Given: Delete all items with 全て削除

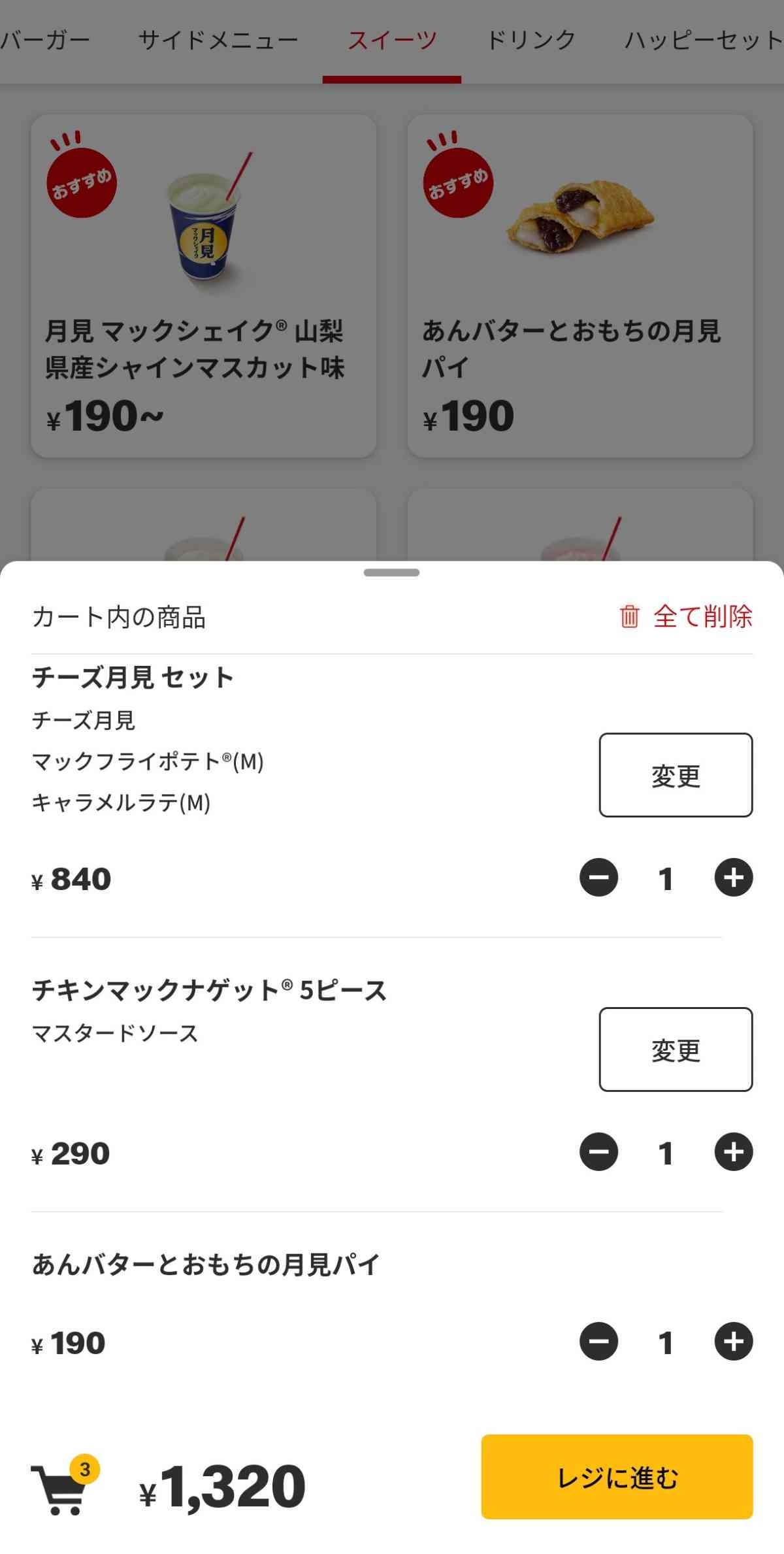Looking at the screenshot, I should pyautogui.click(x=686, y=616).
